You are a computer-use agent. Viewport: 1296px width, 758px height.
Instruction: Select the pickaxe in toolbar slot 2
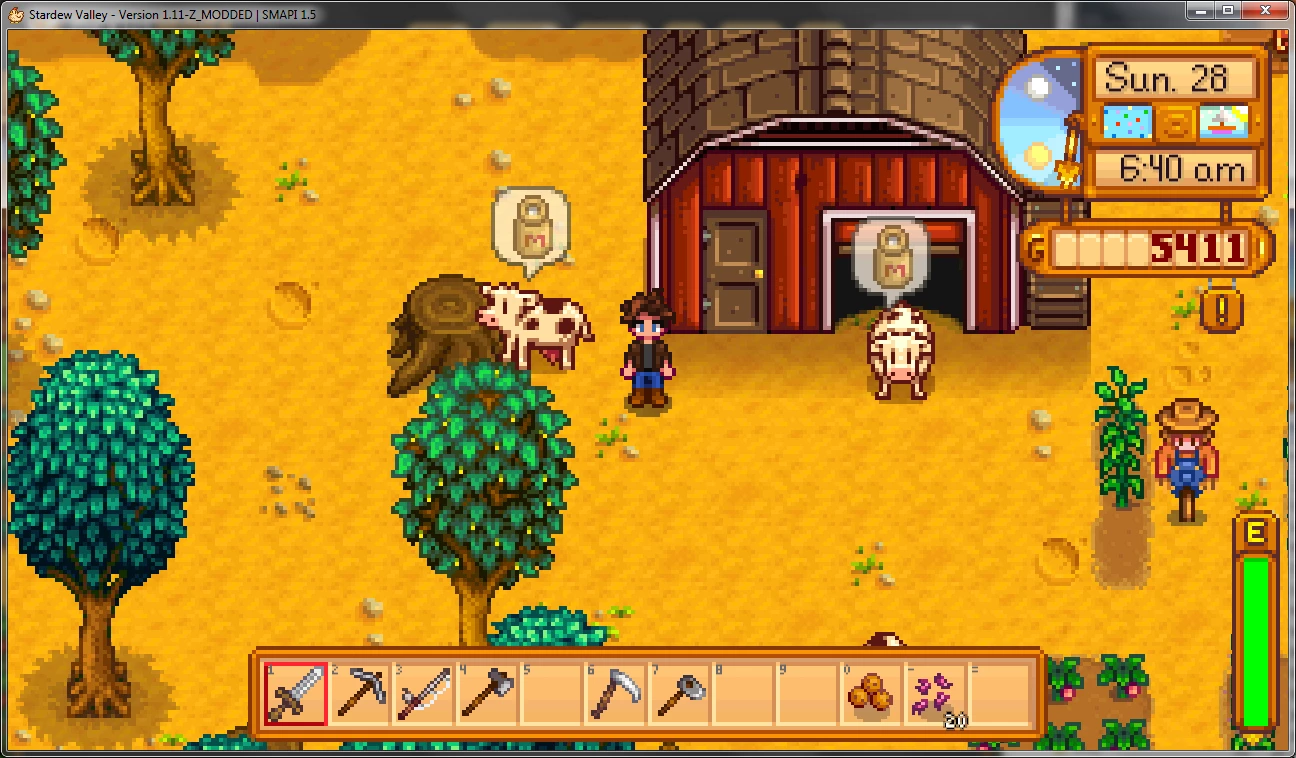tap(357, 692)
